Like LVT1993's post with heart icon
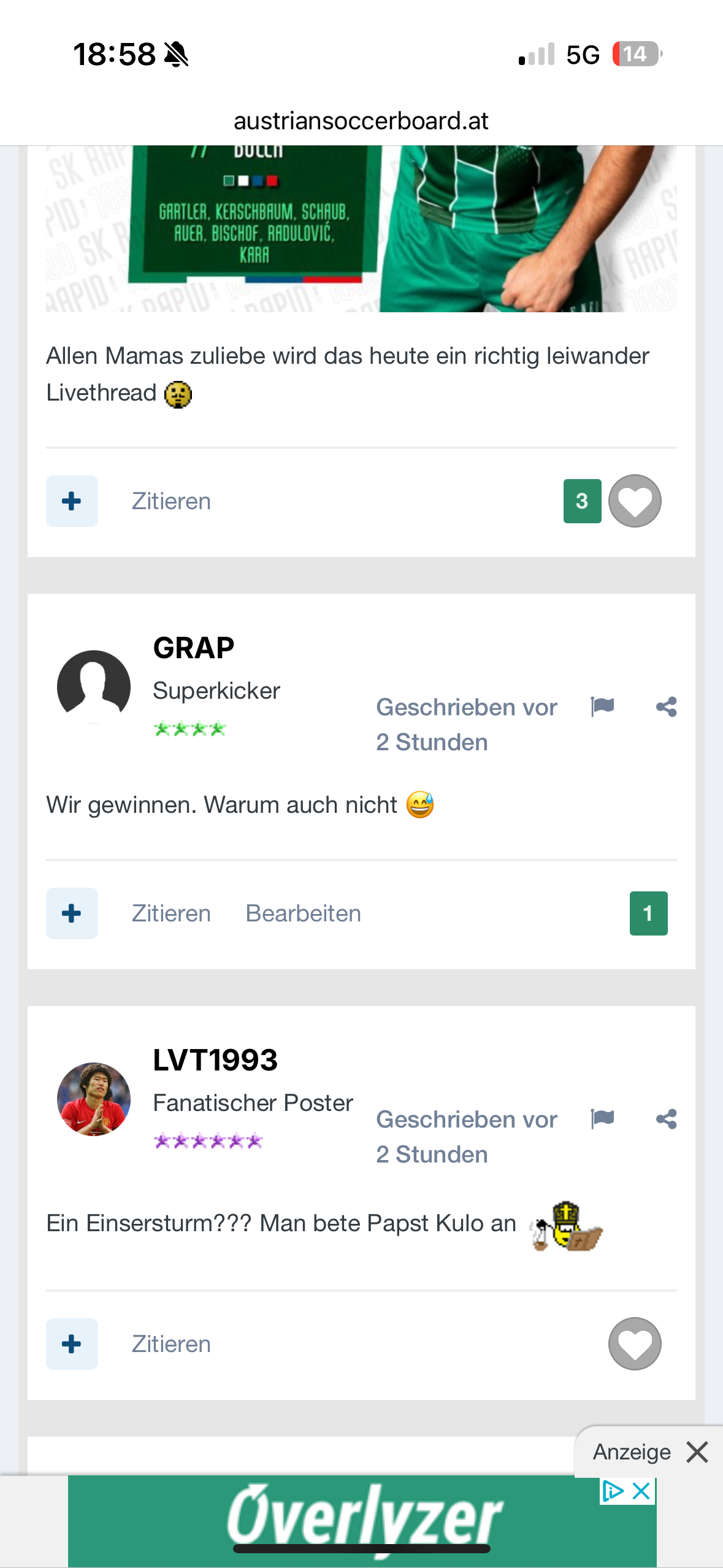The width and height of the screenshot is (723, 1568). [635, 1343]
